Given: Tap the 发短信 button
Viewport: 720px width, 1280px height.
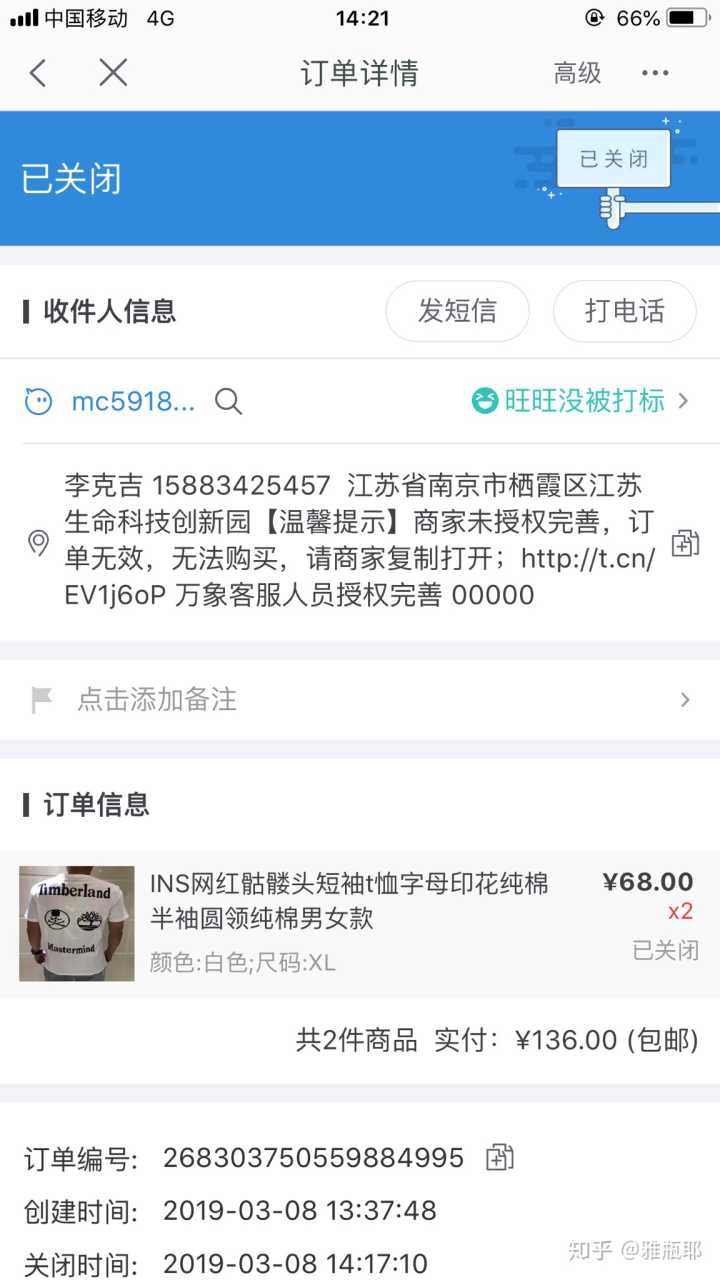Looking at the screenshot, I should point(457,311).
